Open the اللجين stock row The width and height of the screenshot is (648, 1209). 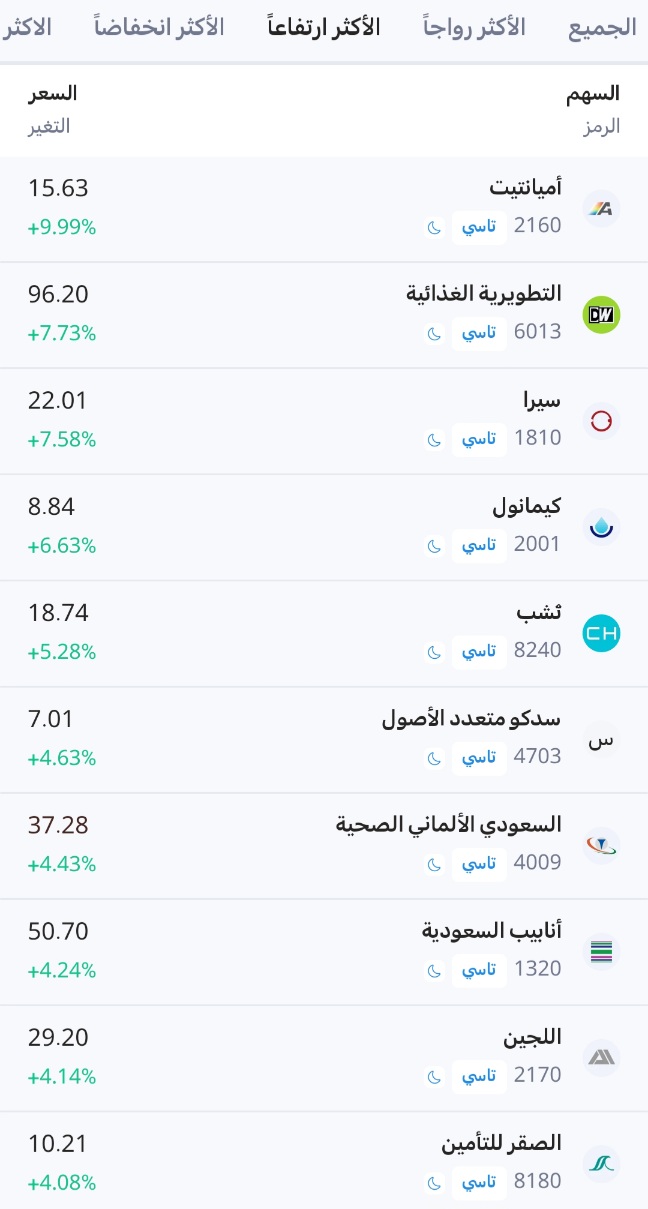(324, 1056)
